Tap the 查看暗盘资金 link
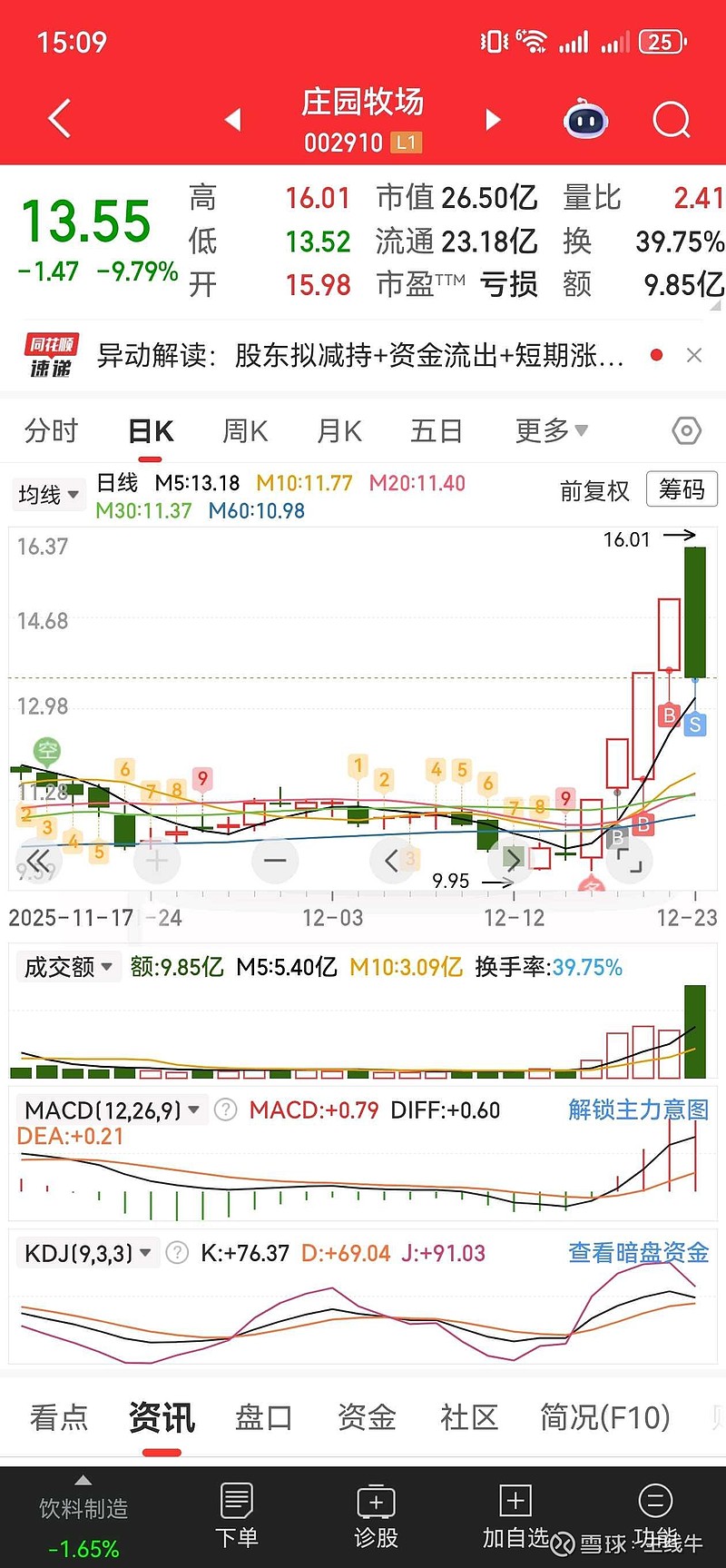The image size is (726, 1568). click(x=638, y=1252)
